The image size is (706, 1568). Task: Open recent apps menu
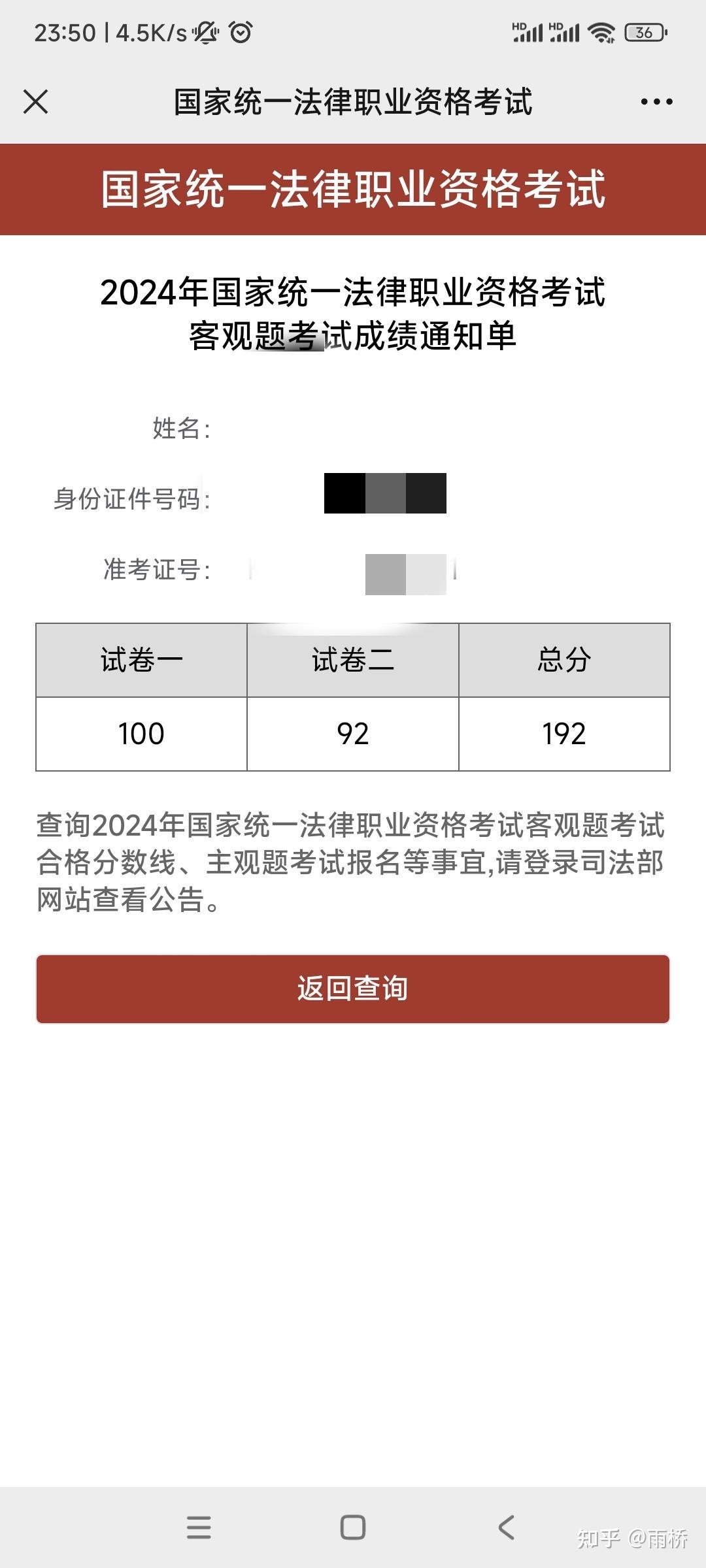199,1527
